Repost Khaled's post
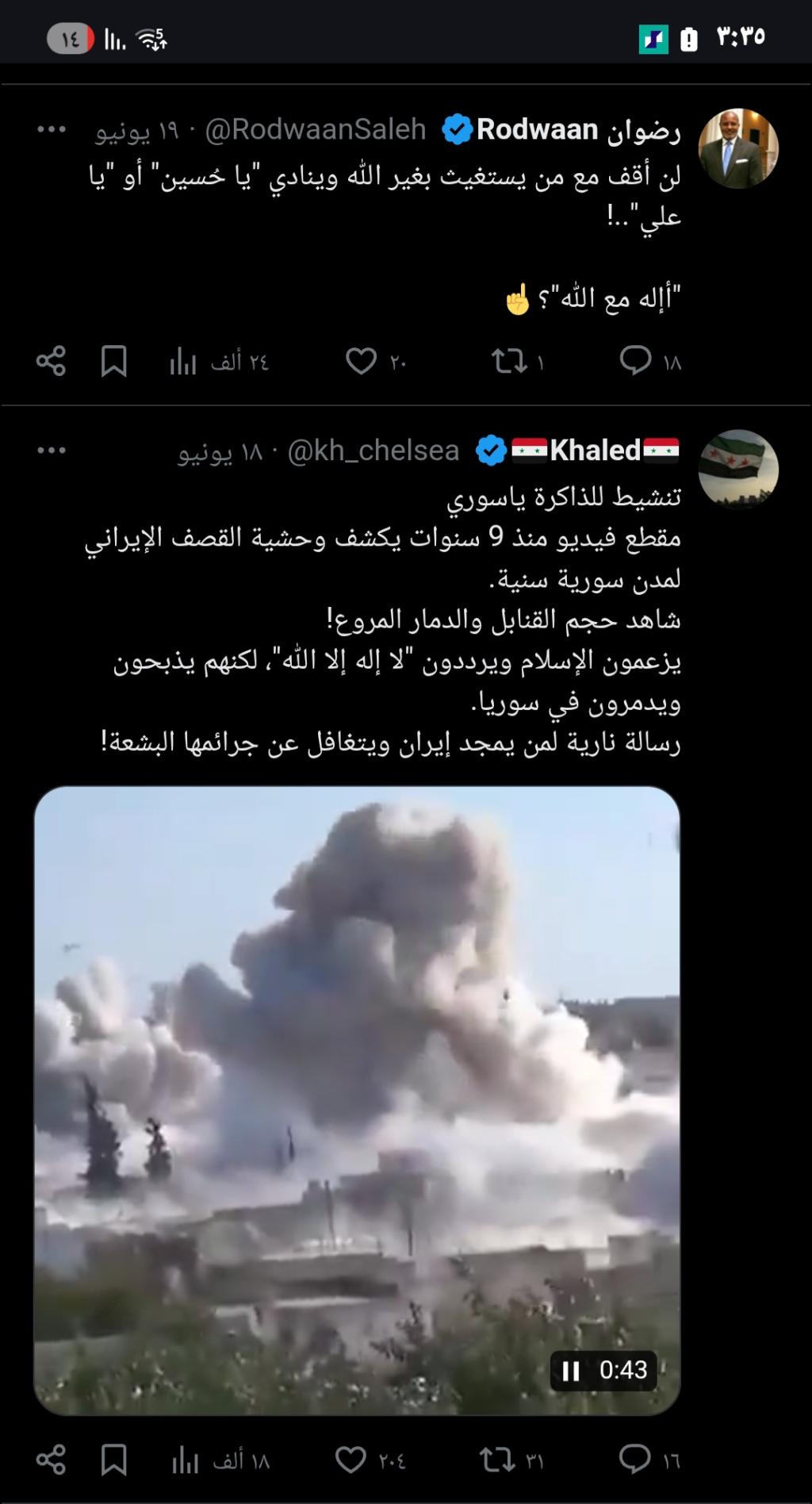Screen dimensions: 812x1504 [497, 1460]
